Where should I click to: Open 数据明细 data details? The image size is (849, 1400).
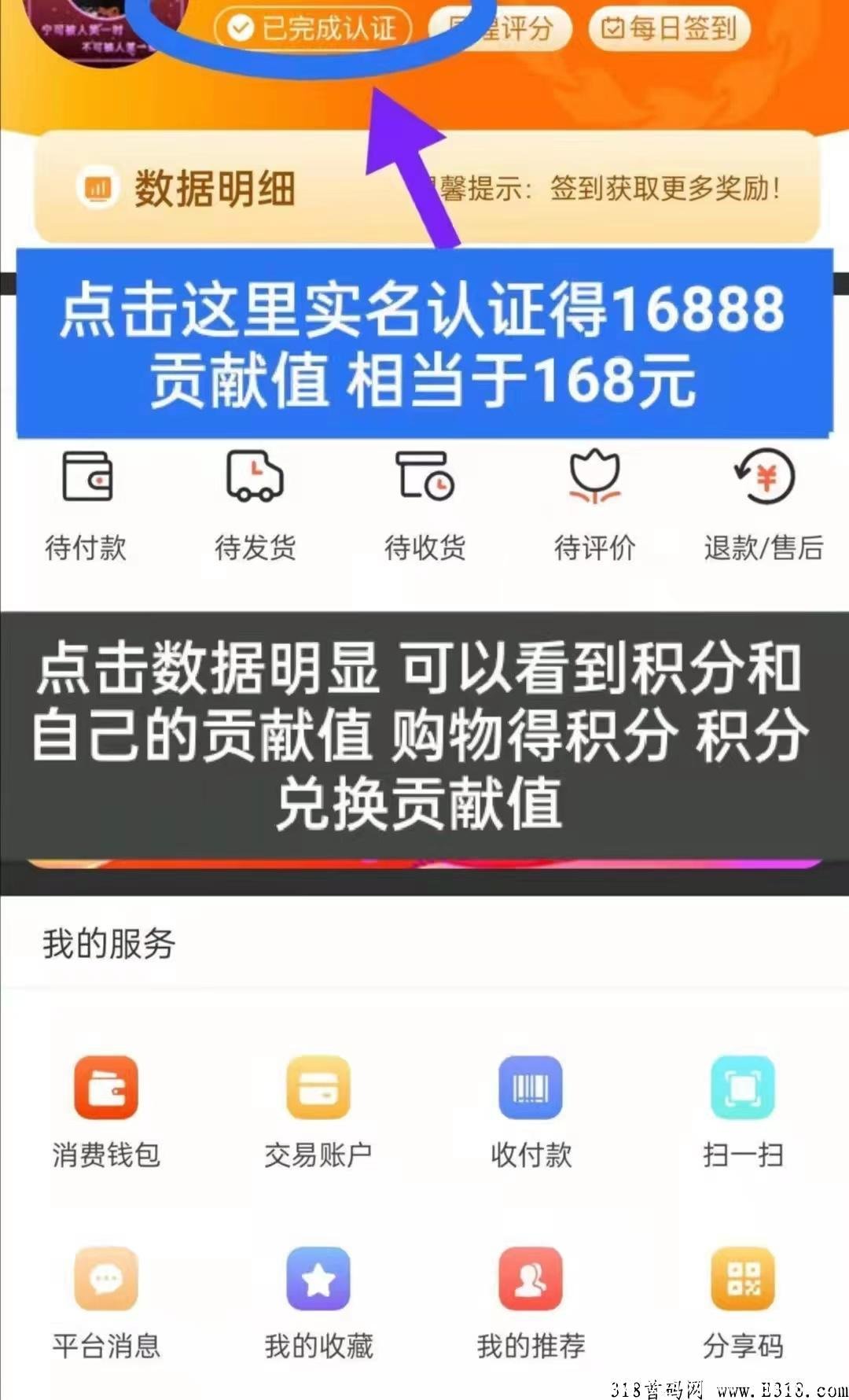coord(187,189)
